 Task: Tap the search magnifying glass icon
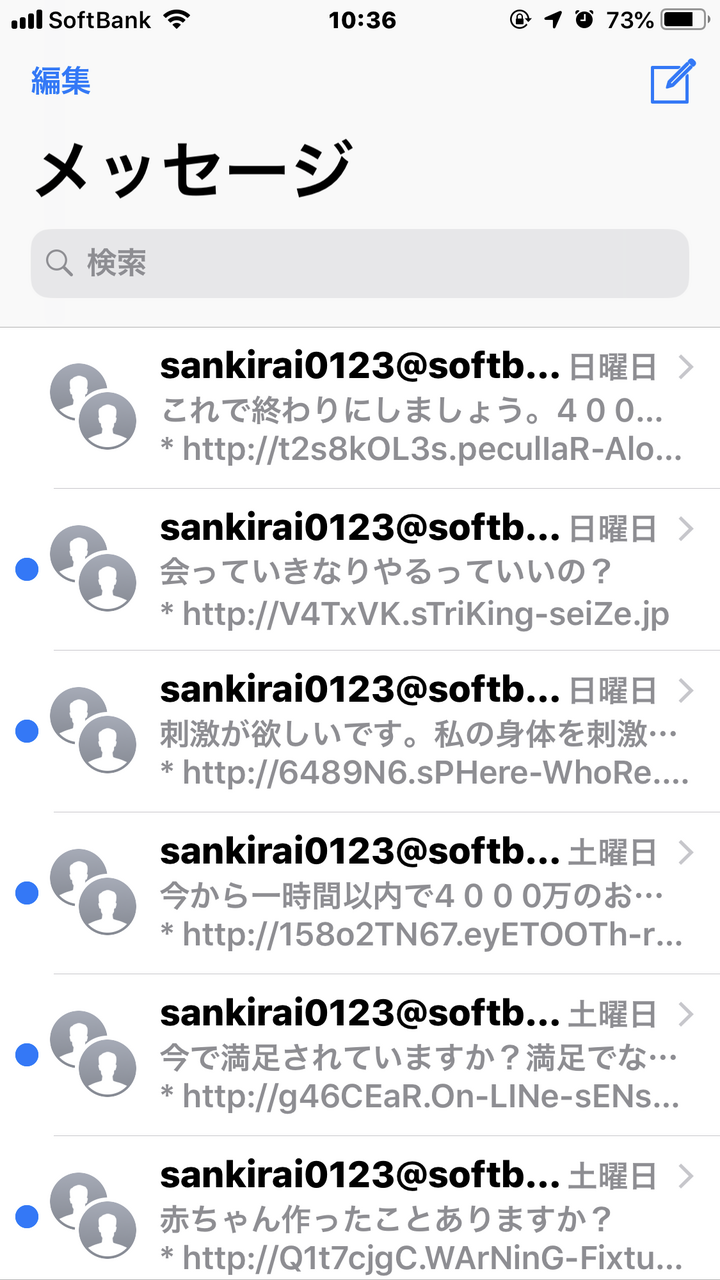[x=58, y=262]
